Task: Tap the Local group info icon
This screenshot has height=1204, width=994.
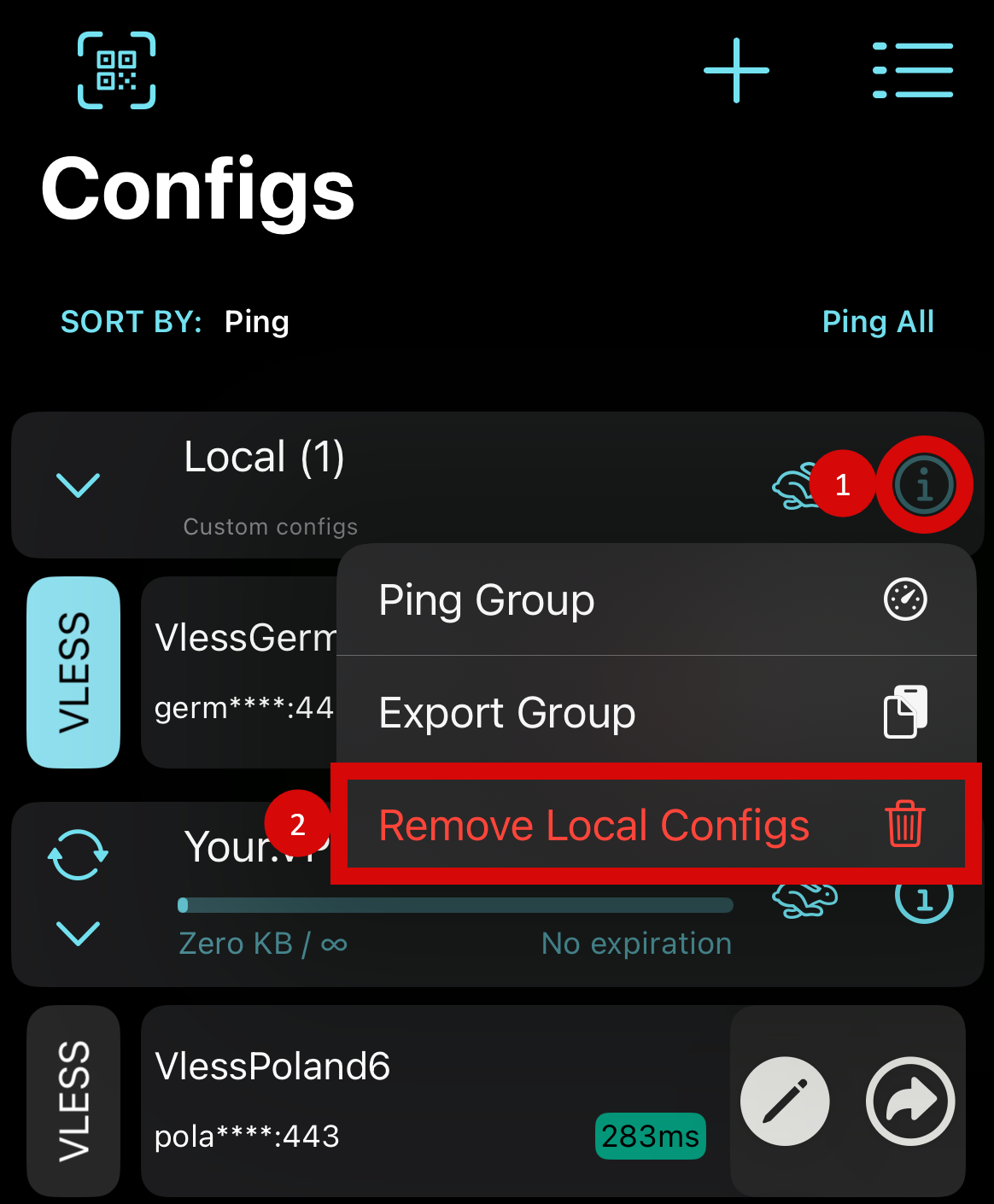Action: pos(924,485)
